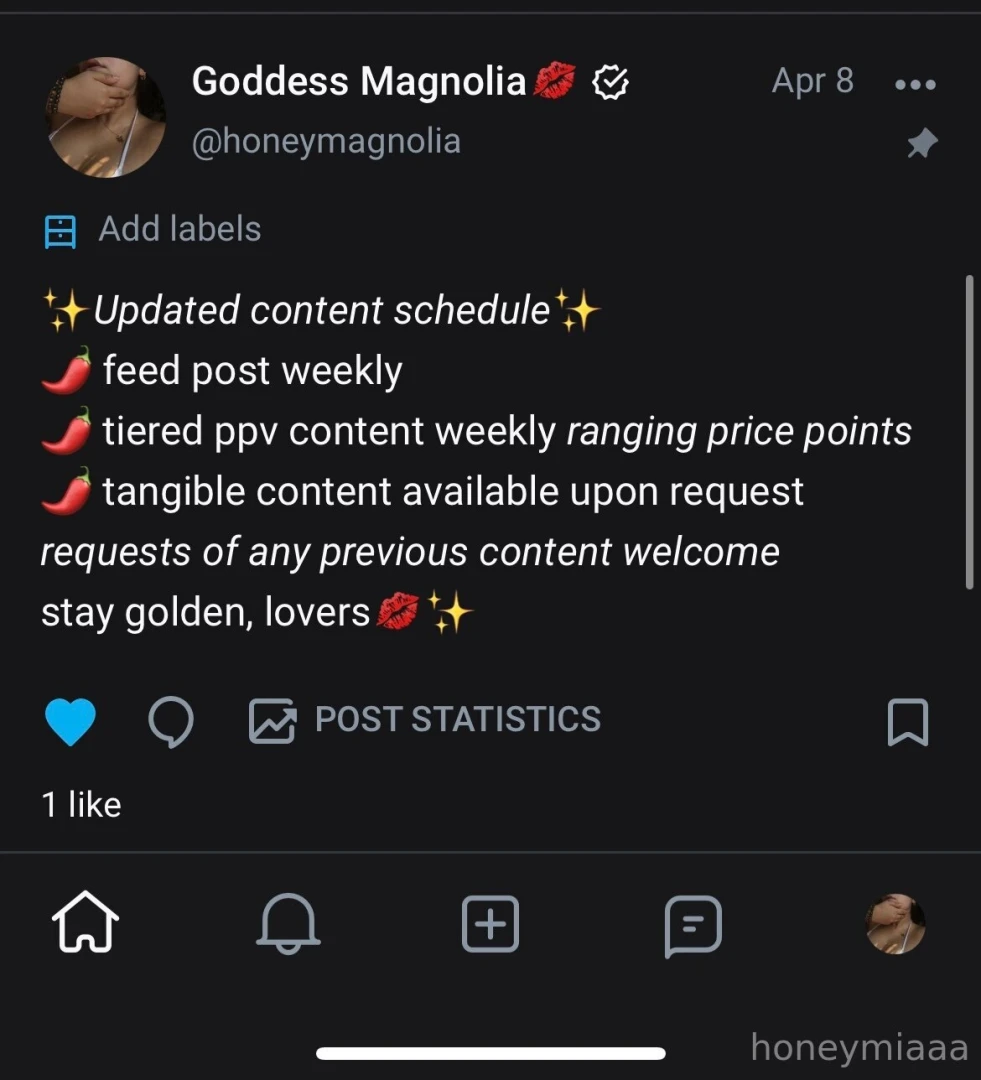Open the messages chat icon
981x1080 pixels.
click(693, 924)
